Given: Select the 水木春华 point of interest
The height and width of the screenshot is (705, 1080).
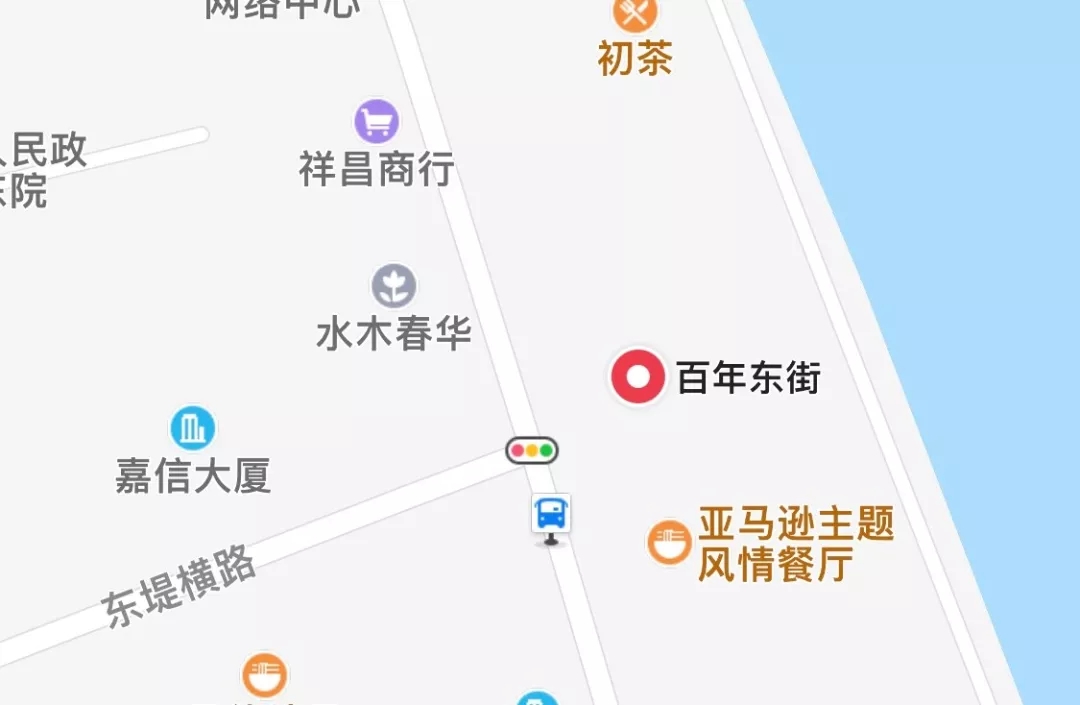Looking at the screenshot, I should (394, 286).
